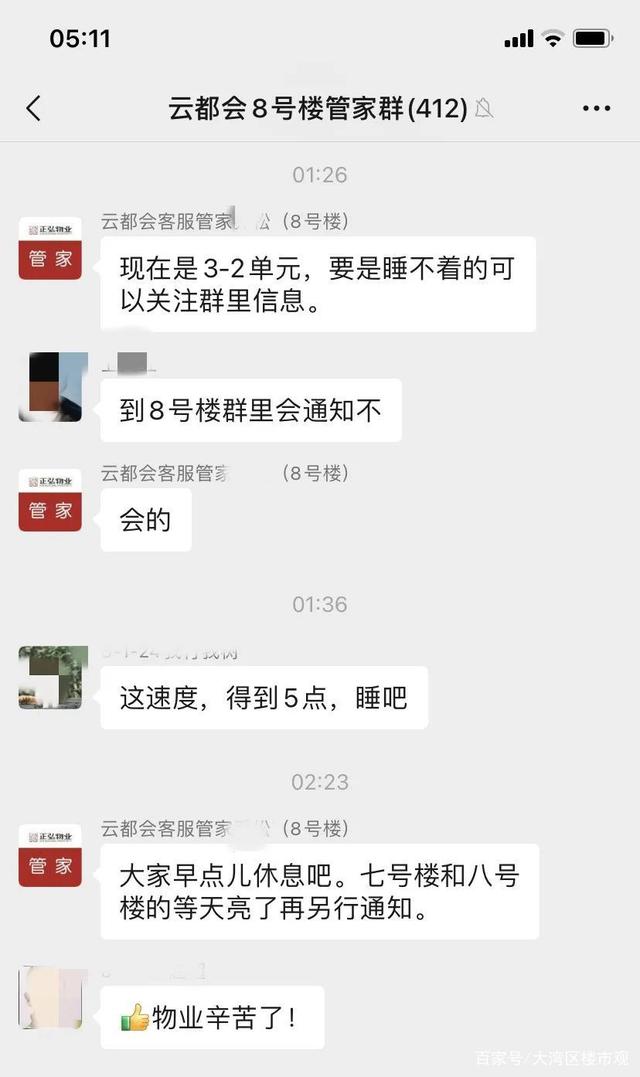Open the sender's avatar beside 这速度，得到5点

[50, 677]
